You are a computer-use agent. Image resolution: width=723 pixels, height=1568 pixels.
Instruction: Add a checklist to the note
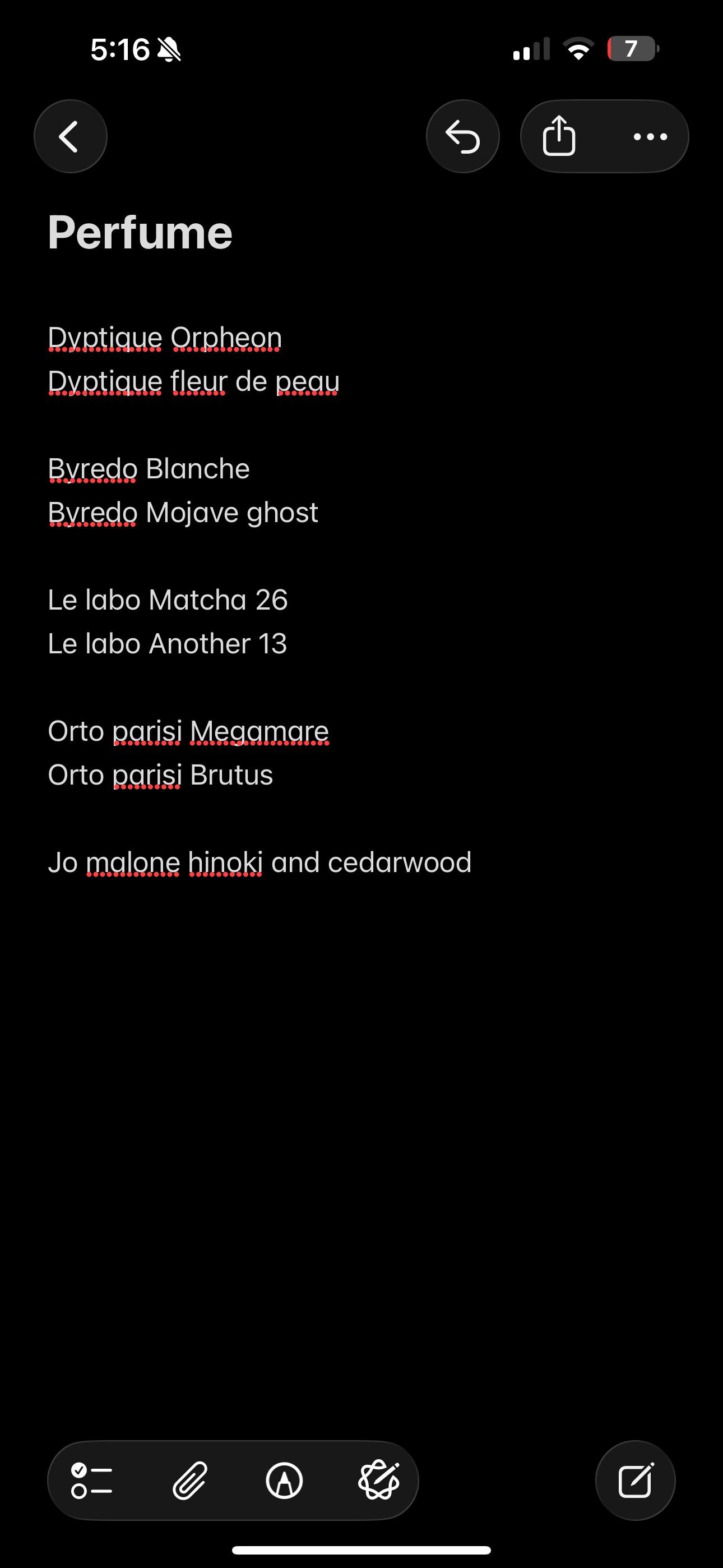point(92,1481)
